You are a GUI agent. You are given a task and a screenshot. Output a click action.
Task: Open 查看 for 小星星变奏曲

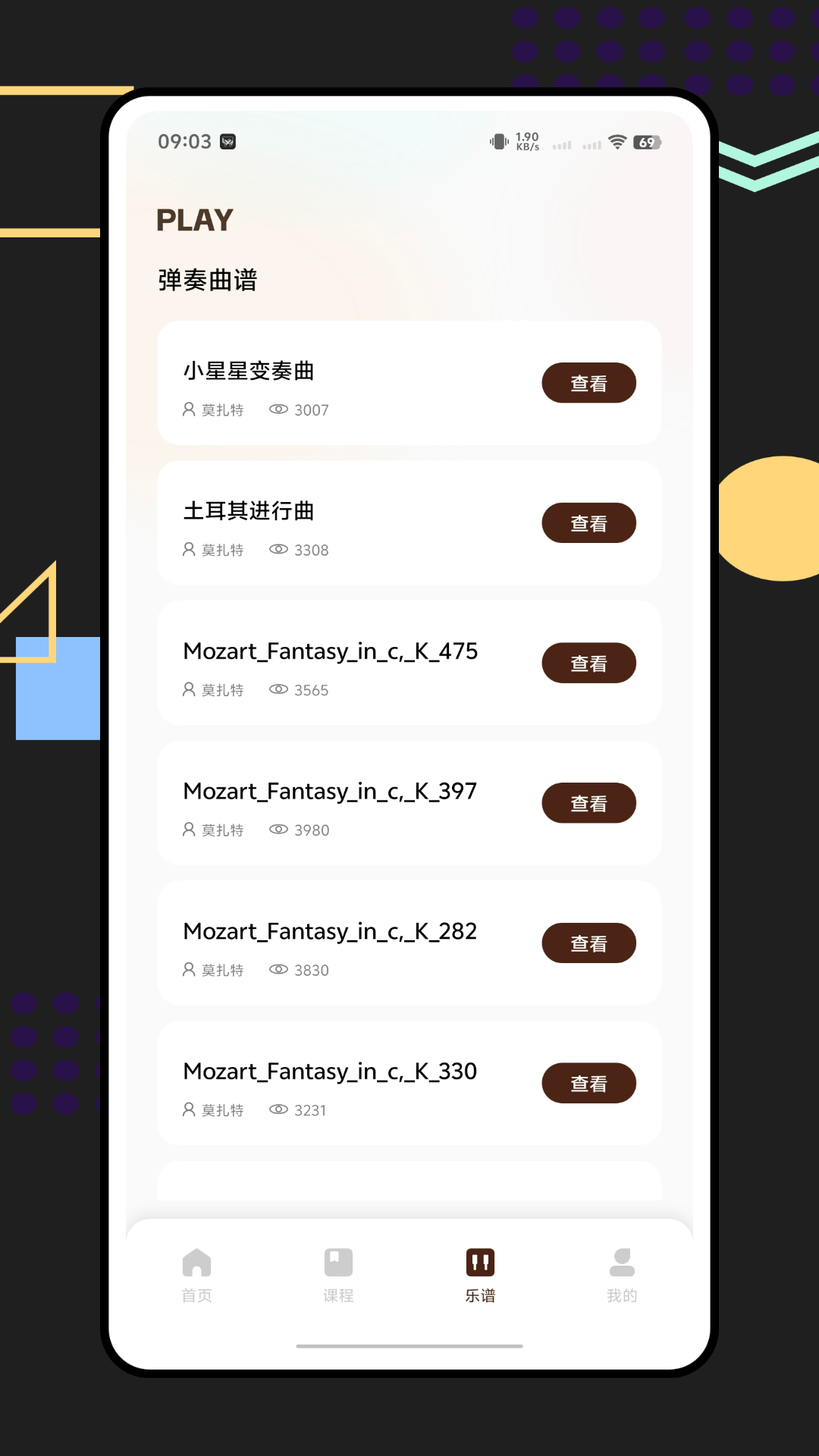pyautogui.click(x=588, y=383)
